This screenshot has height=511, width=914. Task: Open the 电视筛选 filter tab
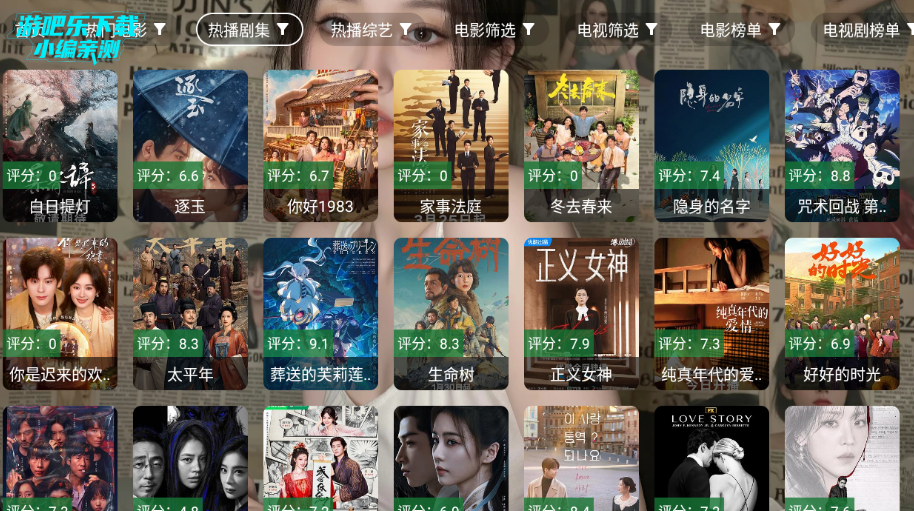coord(617,30)
